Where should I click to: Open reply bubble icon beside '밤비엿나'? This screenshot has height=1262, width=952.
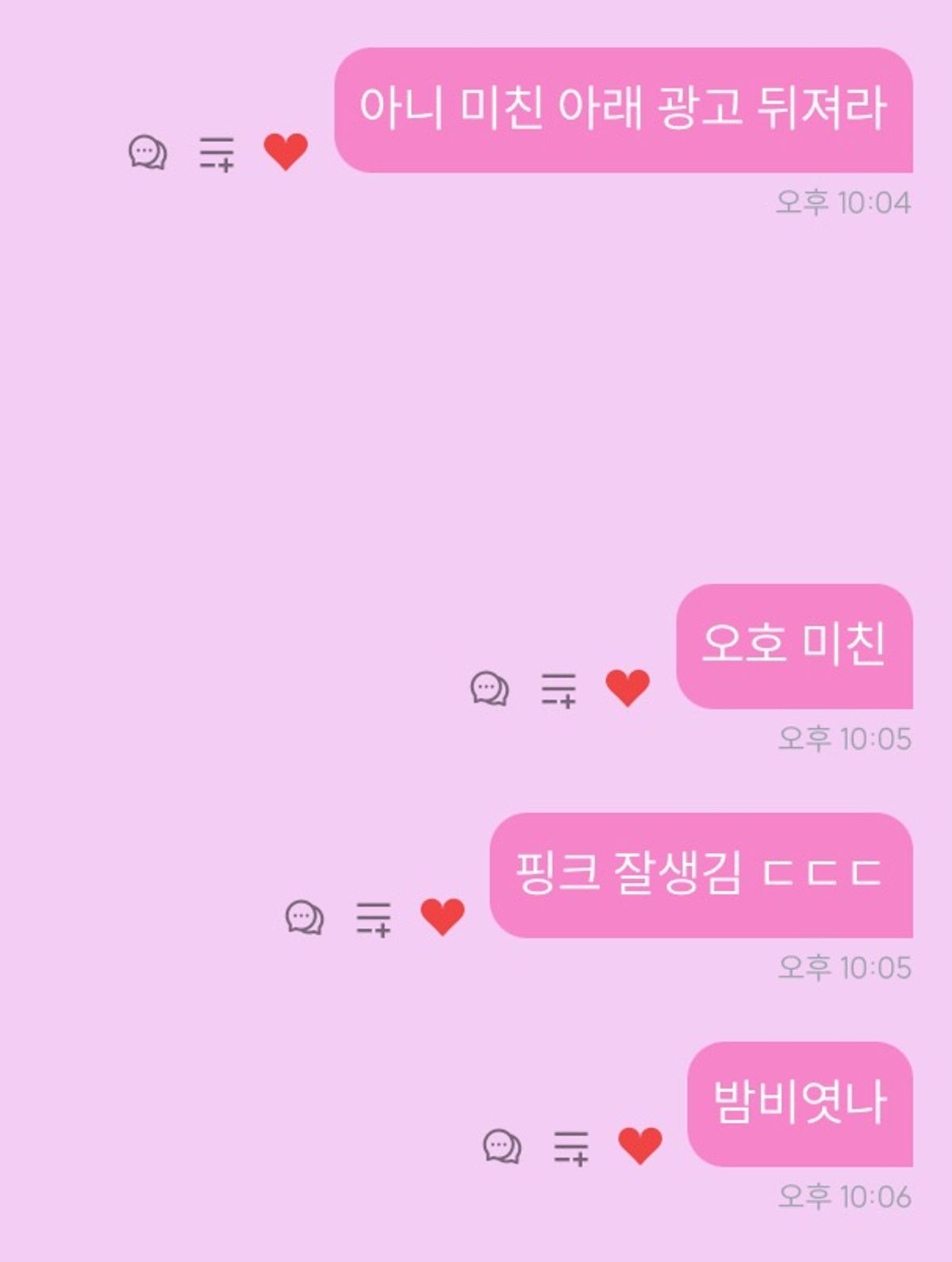[502, 1146]
